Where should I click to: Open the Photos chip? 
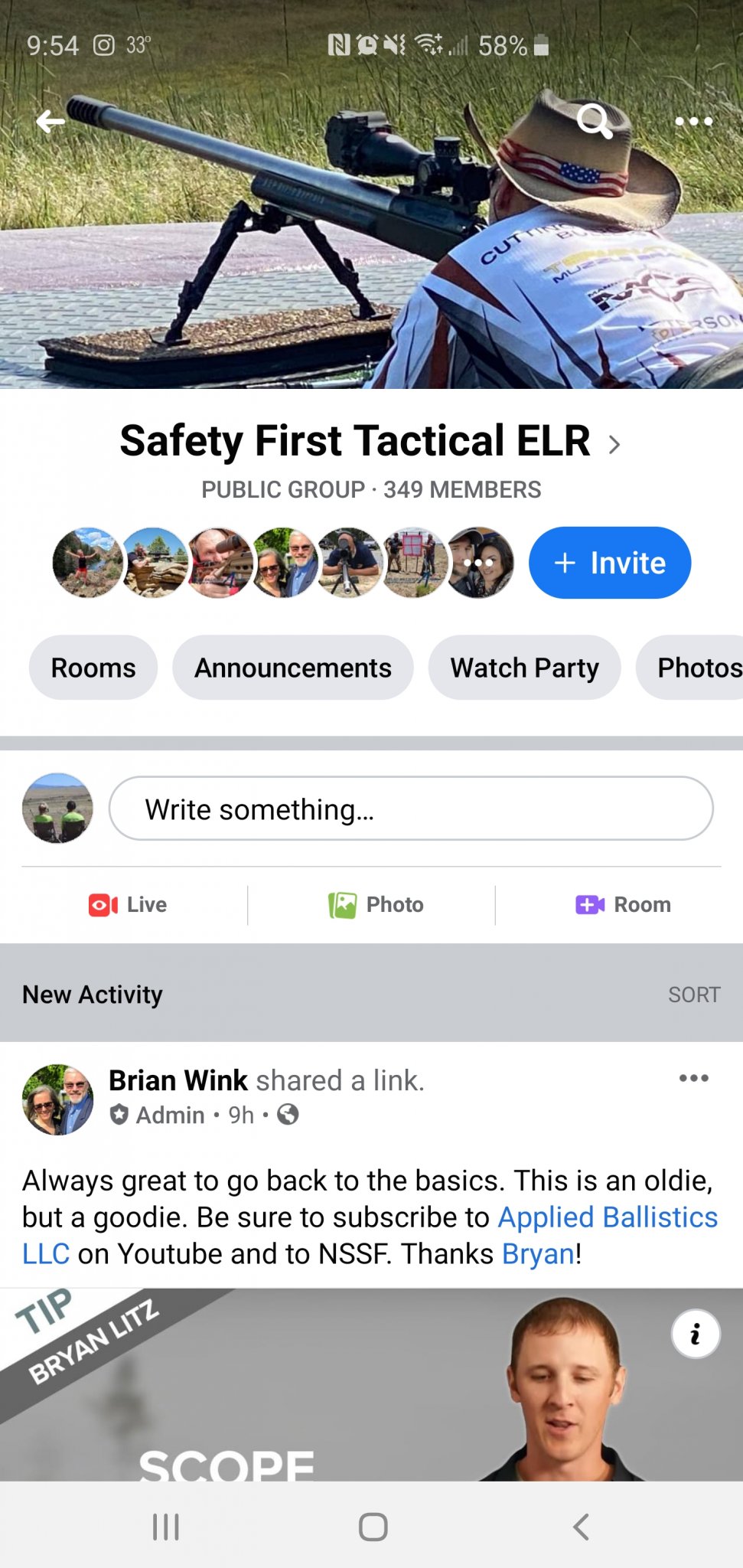[x=692, y=668]
